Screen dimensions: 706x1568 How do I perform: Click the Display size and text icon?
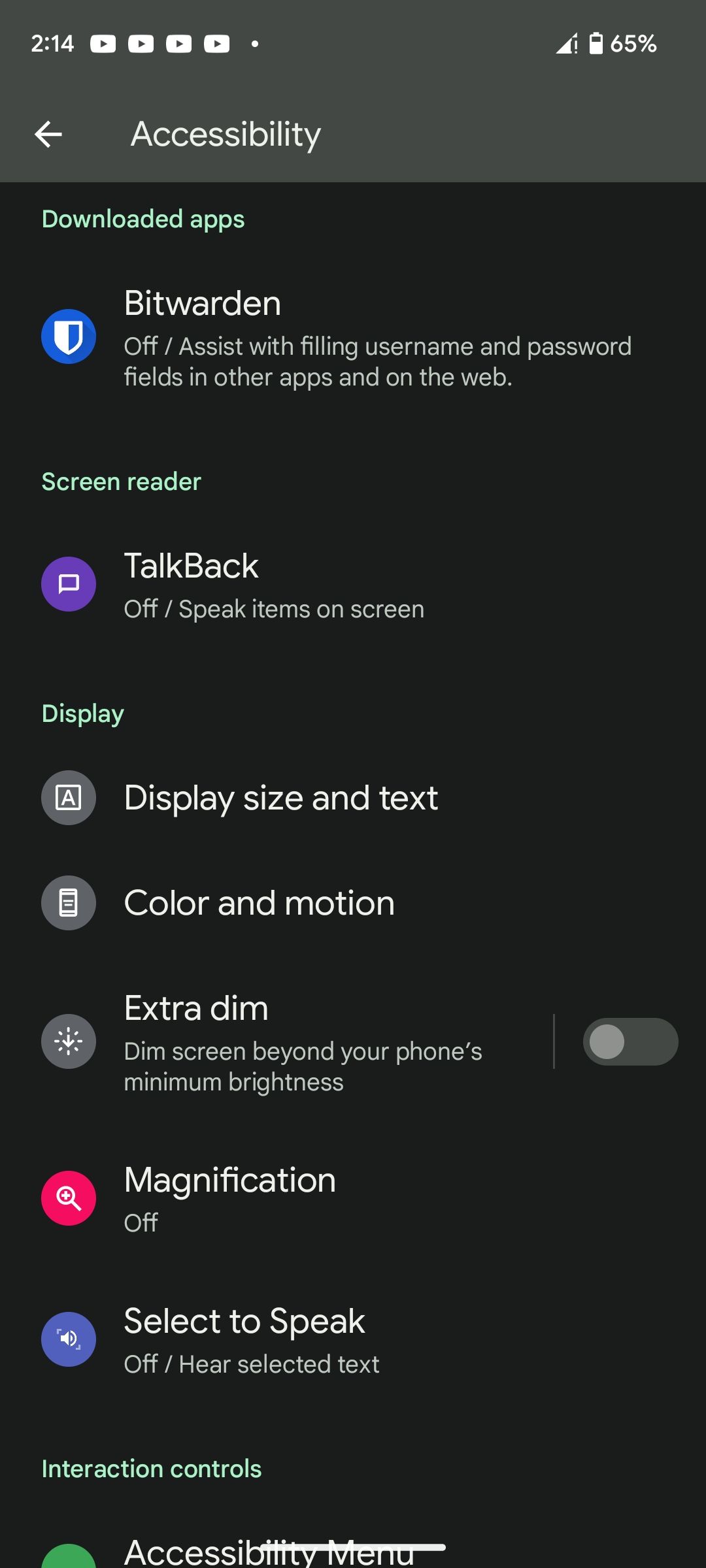coord(68,797)
